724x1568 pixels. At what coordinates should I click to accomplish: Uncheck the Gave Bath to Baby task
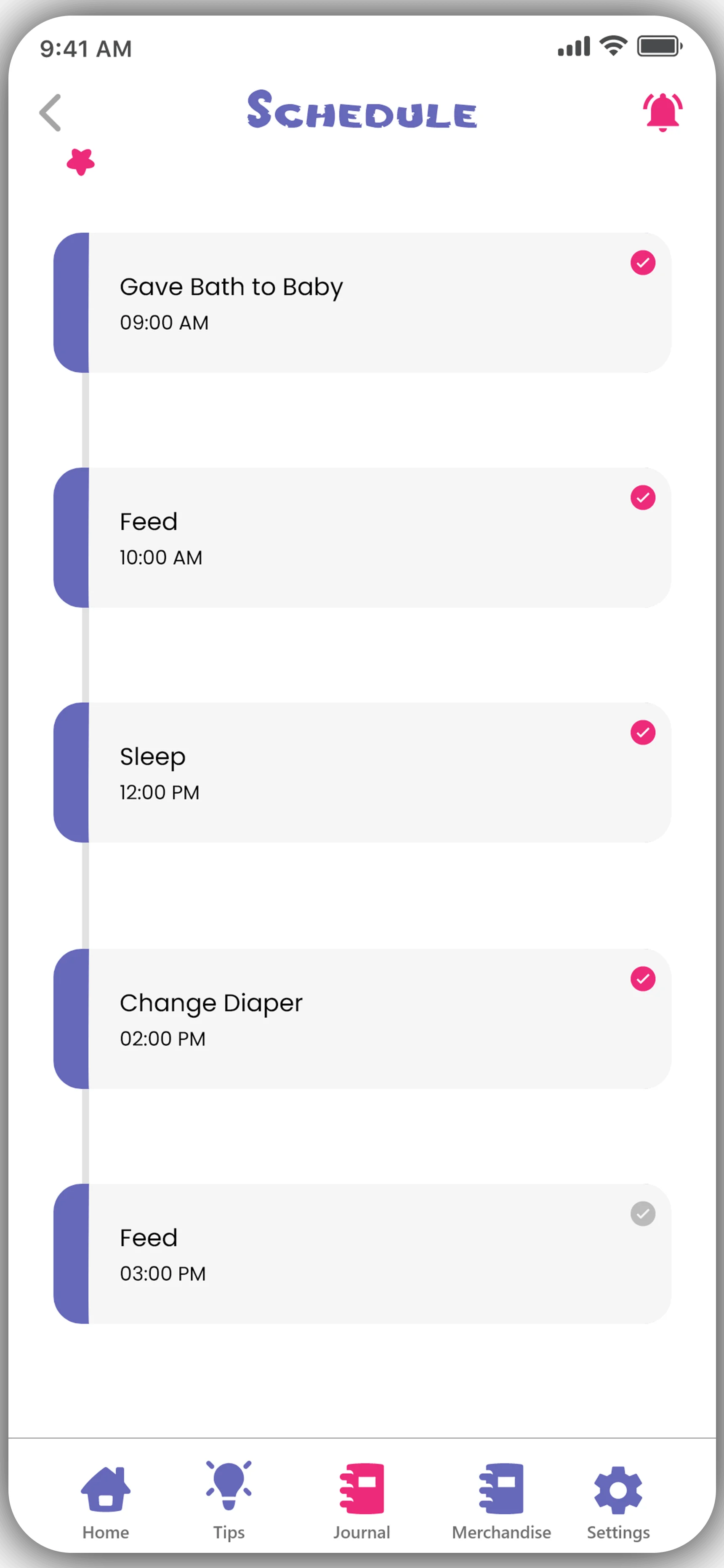point(642,263)
